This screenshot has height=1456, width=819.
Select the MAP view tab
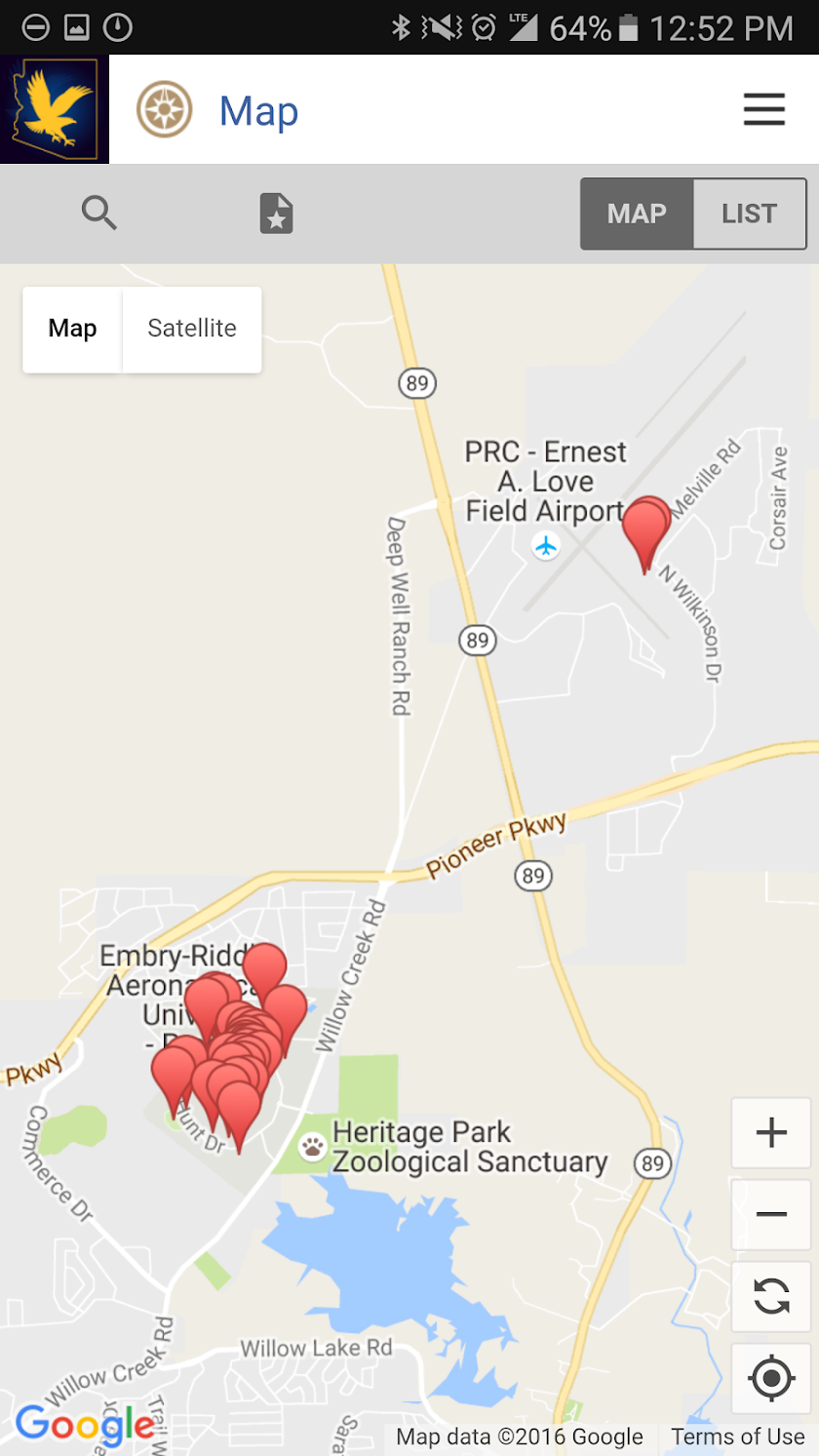[637, 214]
